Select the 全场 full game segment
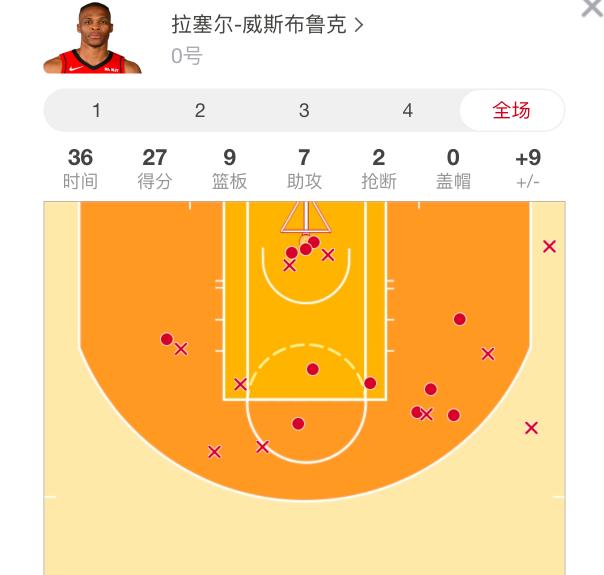 (x=511, y=111)
